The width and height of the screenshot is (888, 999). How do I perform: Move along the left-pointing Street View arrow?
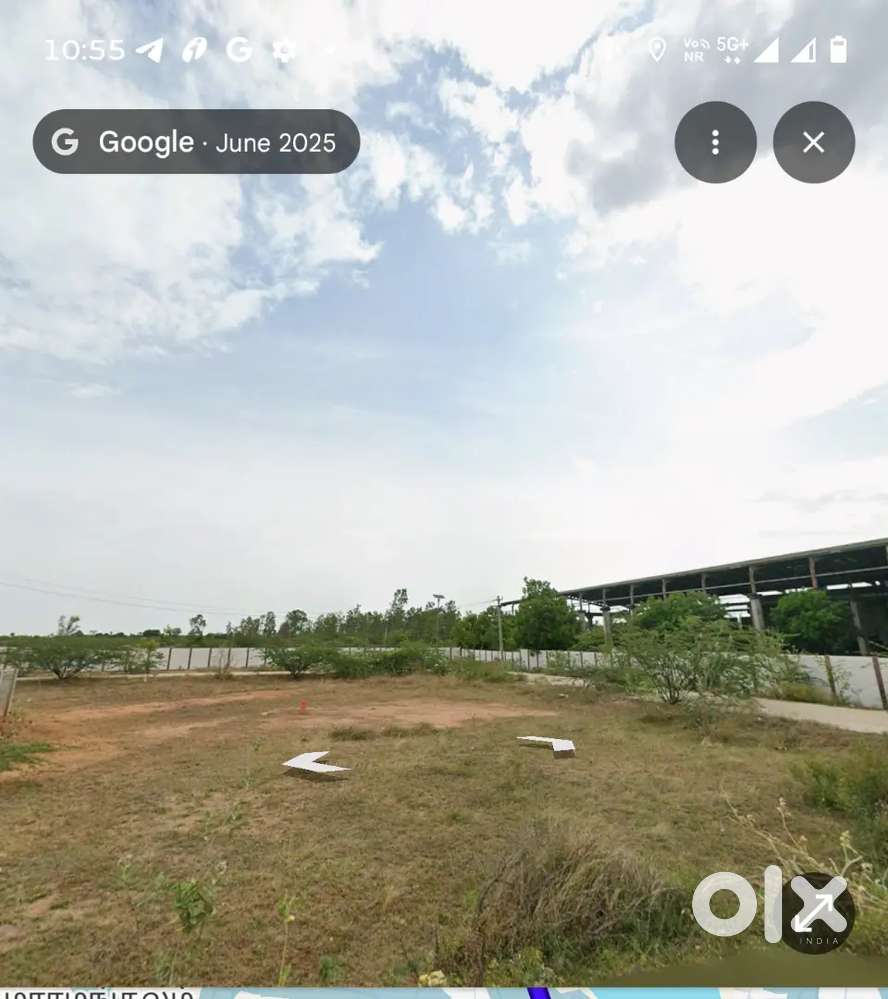[315, 765]
